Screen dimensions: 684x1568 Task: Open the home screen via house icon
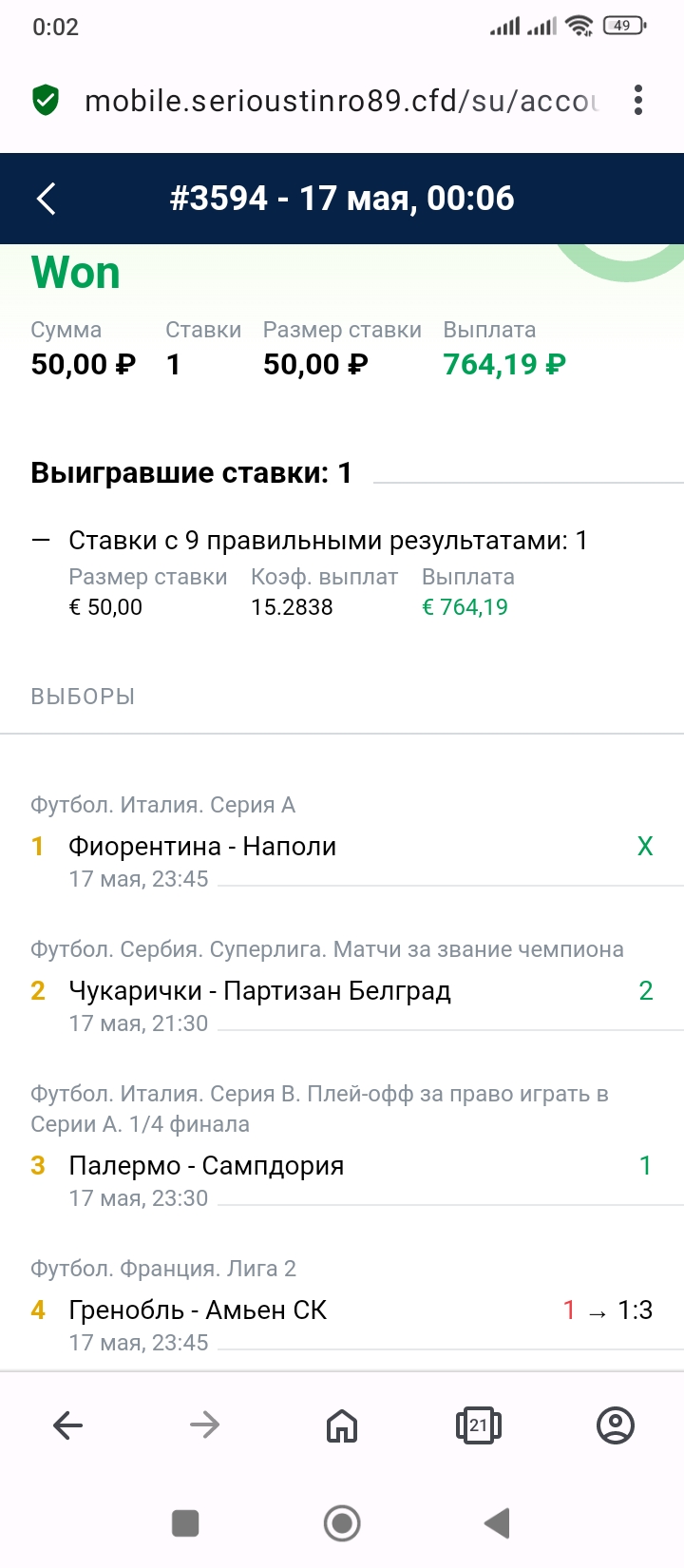(342, 1425)
